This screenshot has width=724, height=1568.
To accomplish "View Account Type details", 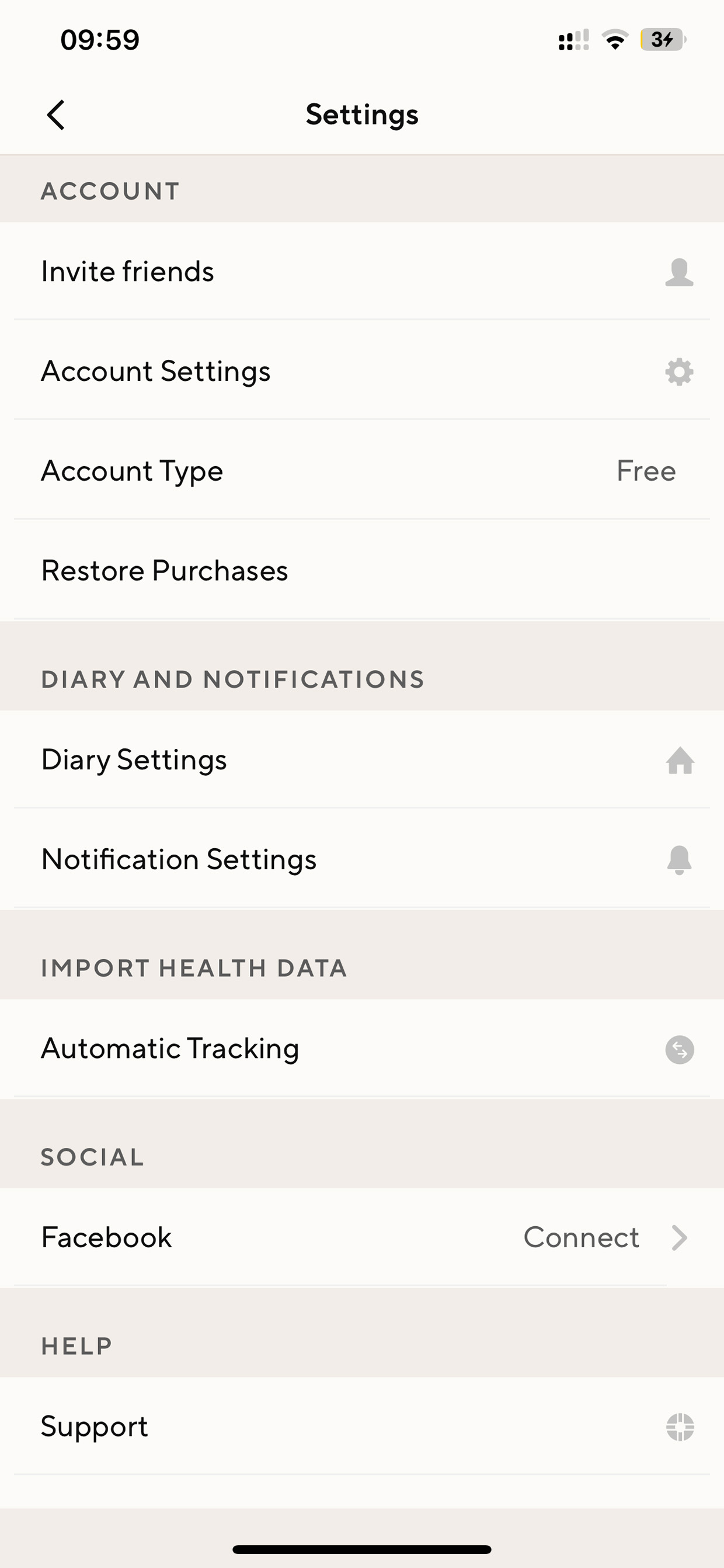I will point(362,470).
